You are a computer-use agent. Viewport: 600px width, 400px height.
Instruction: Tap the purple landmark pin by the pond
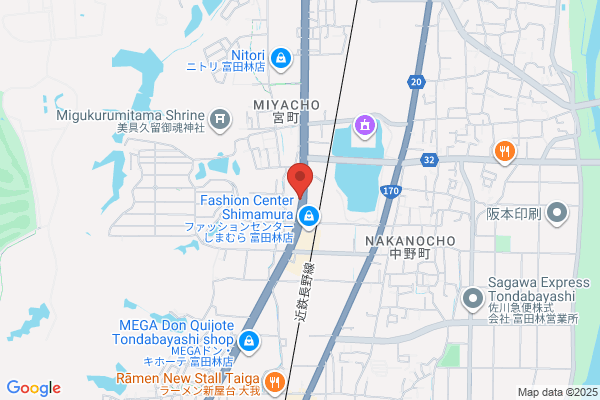365,126
